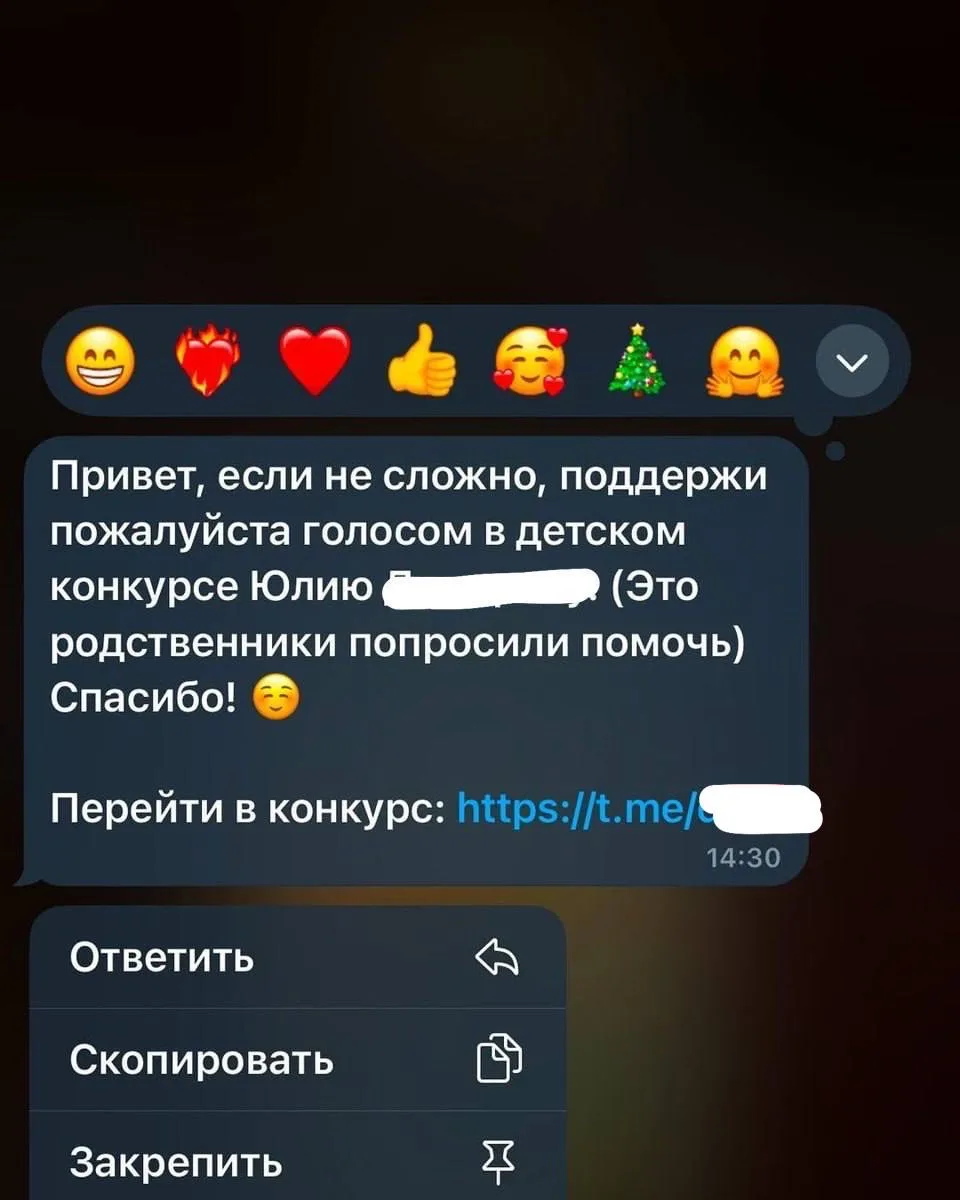React with the smiling face with hearts
This screenshot has width=960, height=1200.
click(531, 362)
